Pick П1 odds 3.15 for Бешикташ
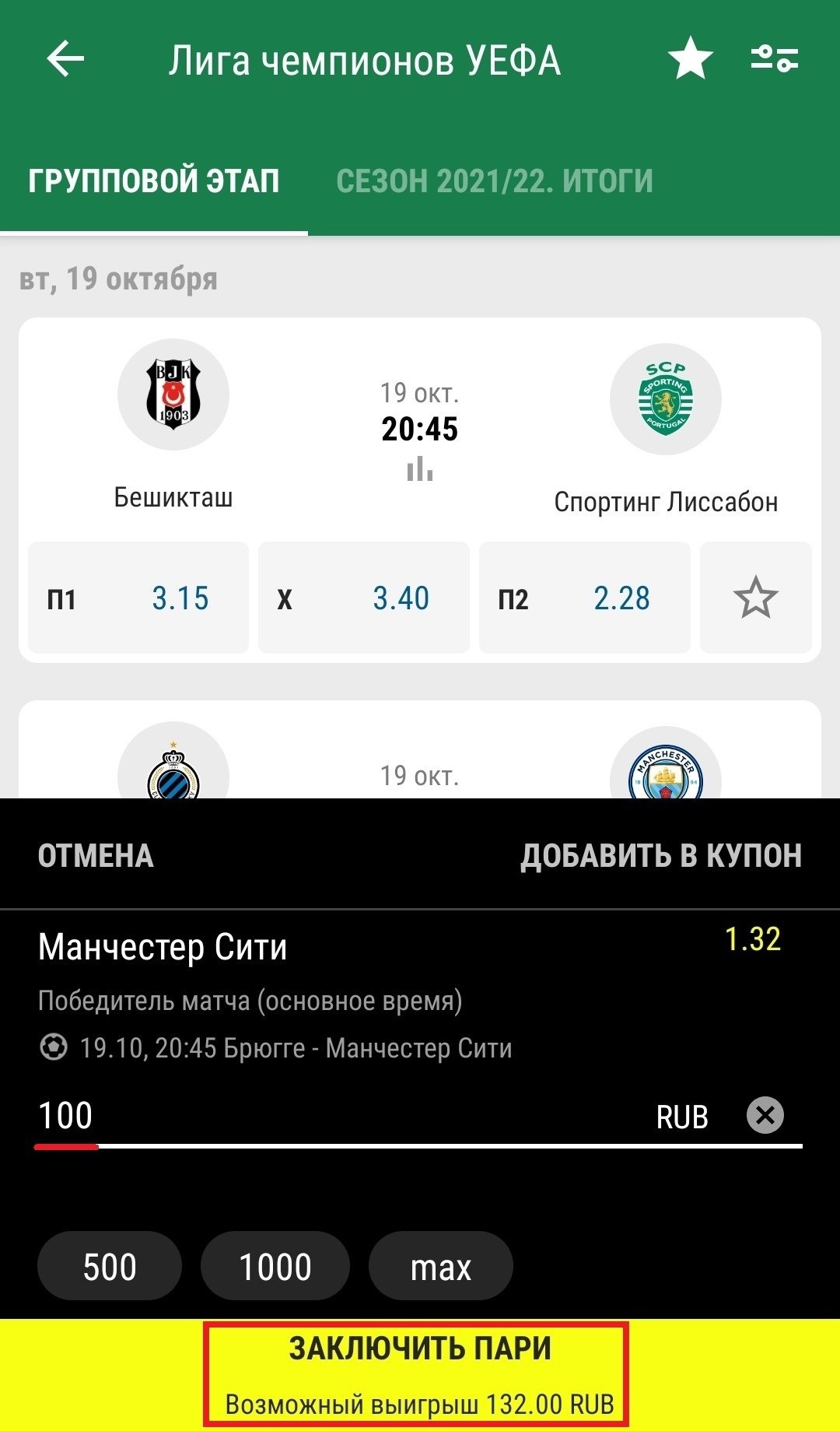840x1431 pixels. (138, 598)
